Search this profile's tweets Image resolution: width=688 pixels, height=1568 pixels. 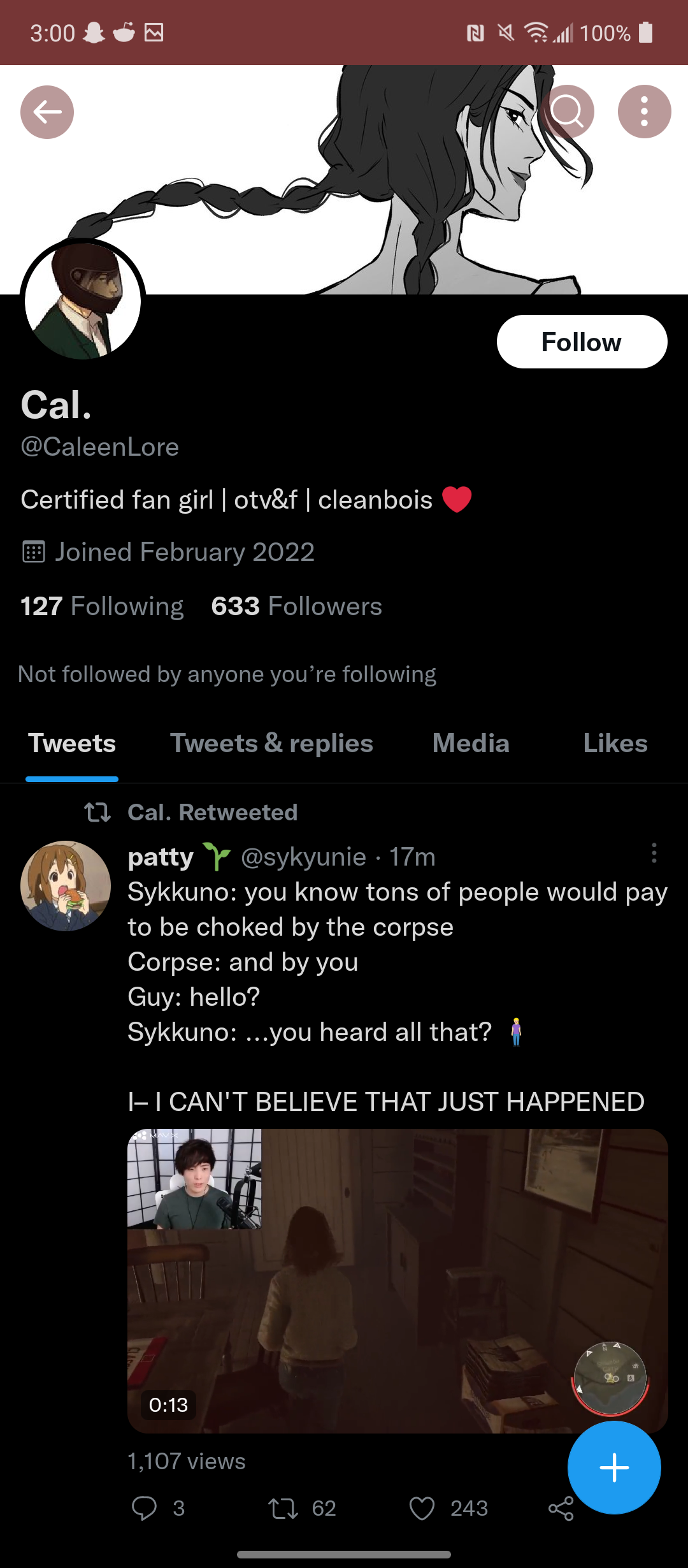pos(567,112)
